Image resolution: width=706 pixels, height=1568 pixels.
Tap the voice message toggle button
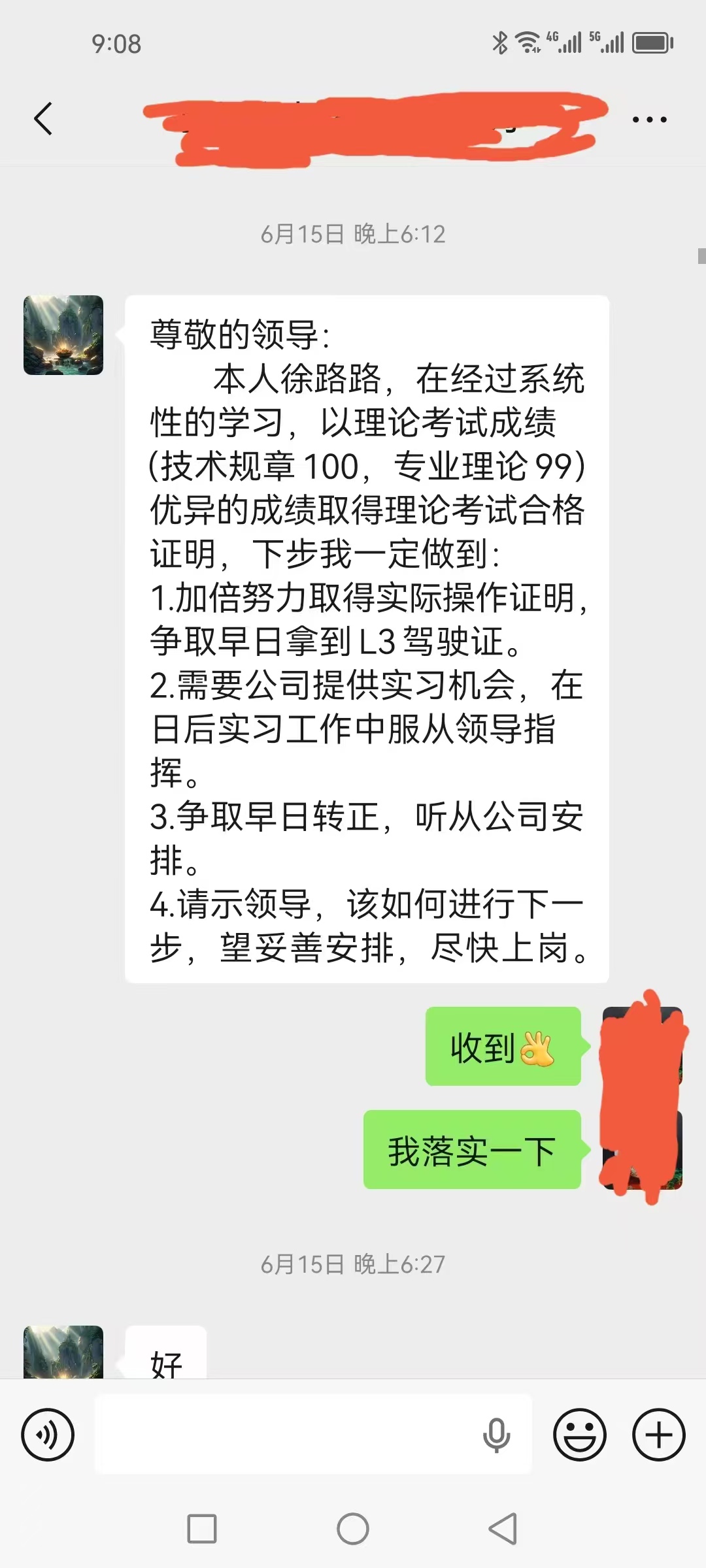tap(48, 1435)
